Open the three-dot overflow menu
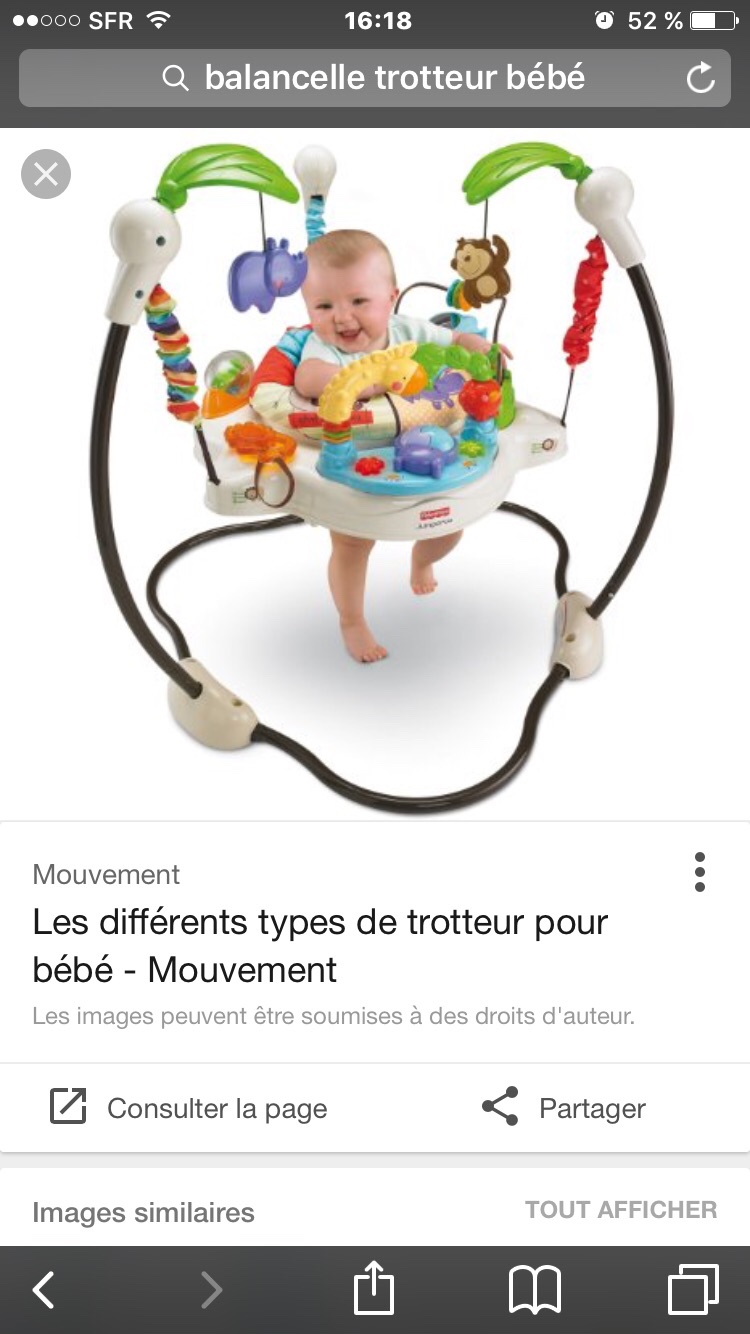 pos(700,873)
